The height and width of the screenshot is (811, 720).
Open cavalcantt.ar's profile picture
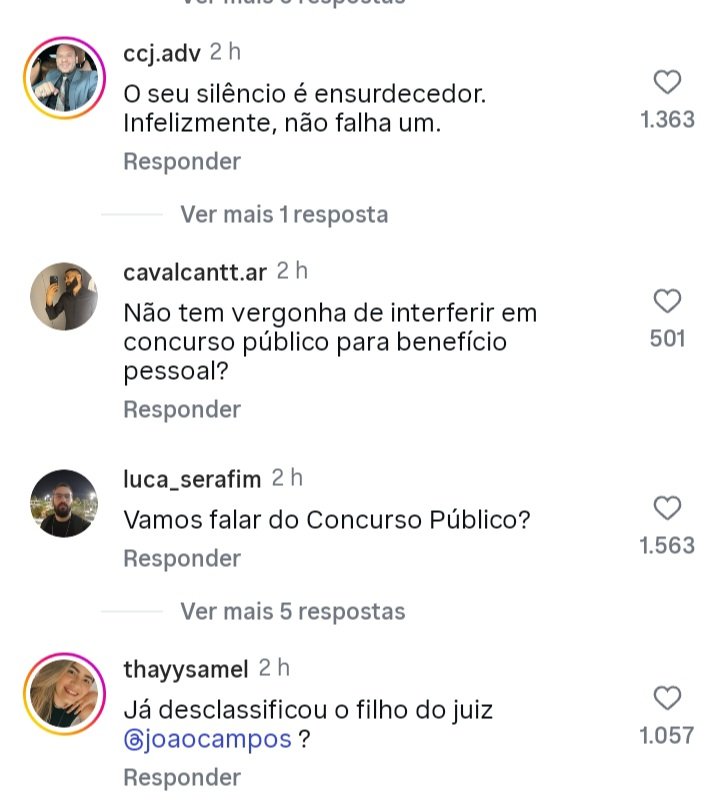(x=64, y=298)
